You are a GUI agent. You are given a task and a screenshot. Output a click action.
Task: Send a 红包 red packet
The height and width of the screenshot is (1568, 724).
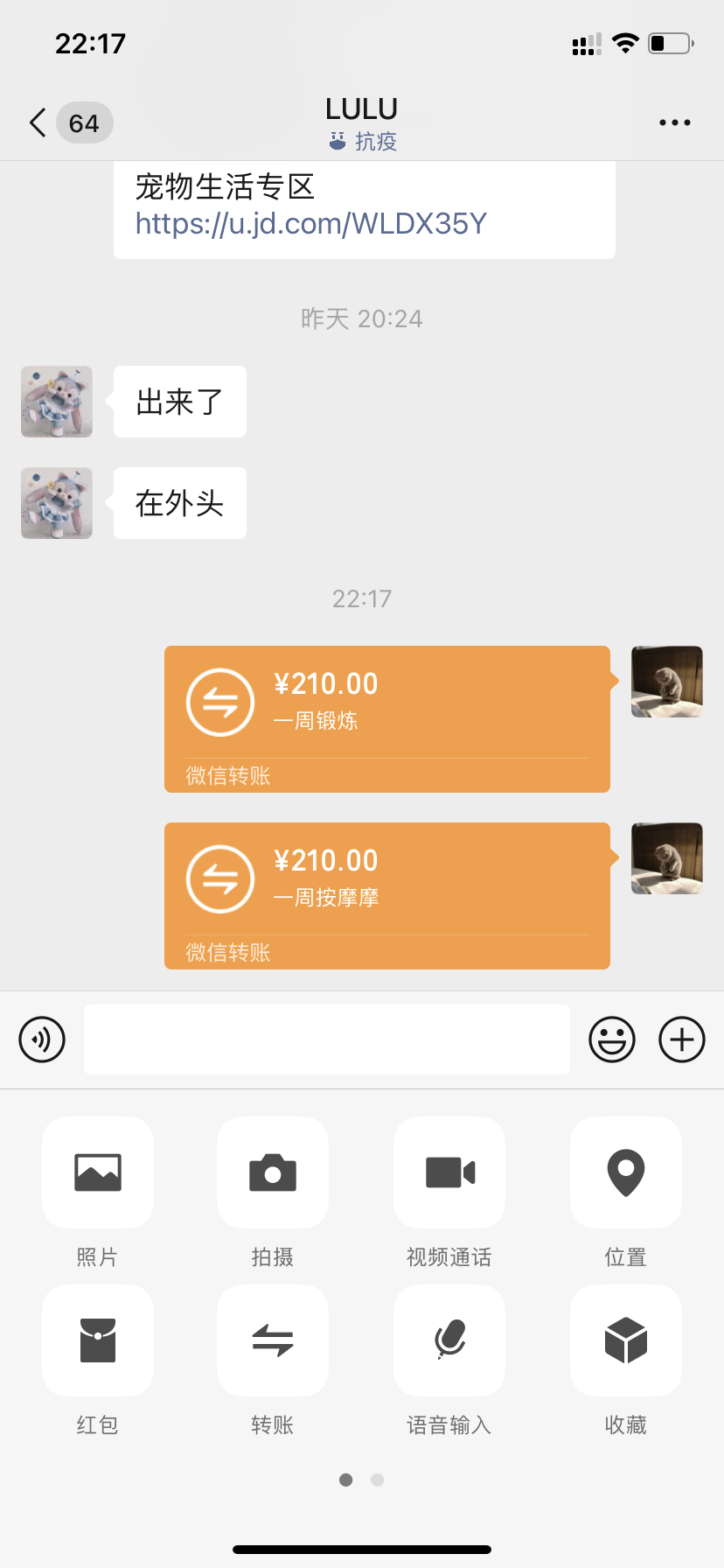click(x=98, y=1340)
